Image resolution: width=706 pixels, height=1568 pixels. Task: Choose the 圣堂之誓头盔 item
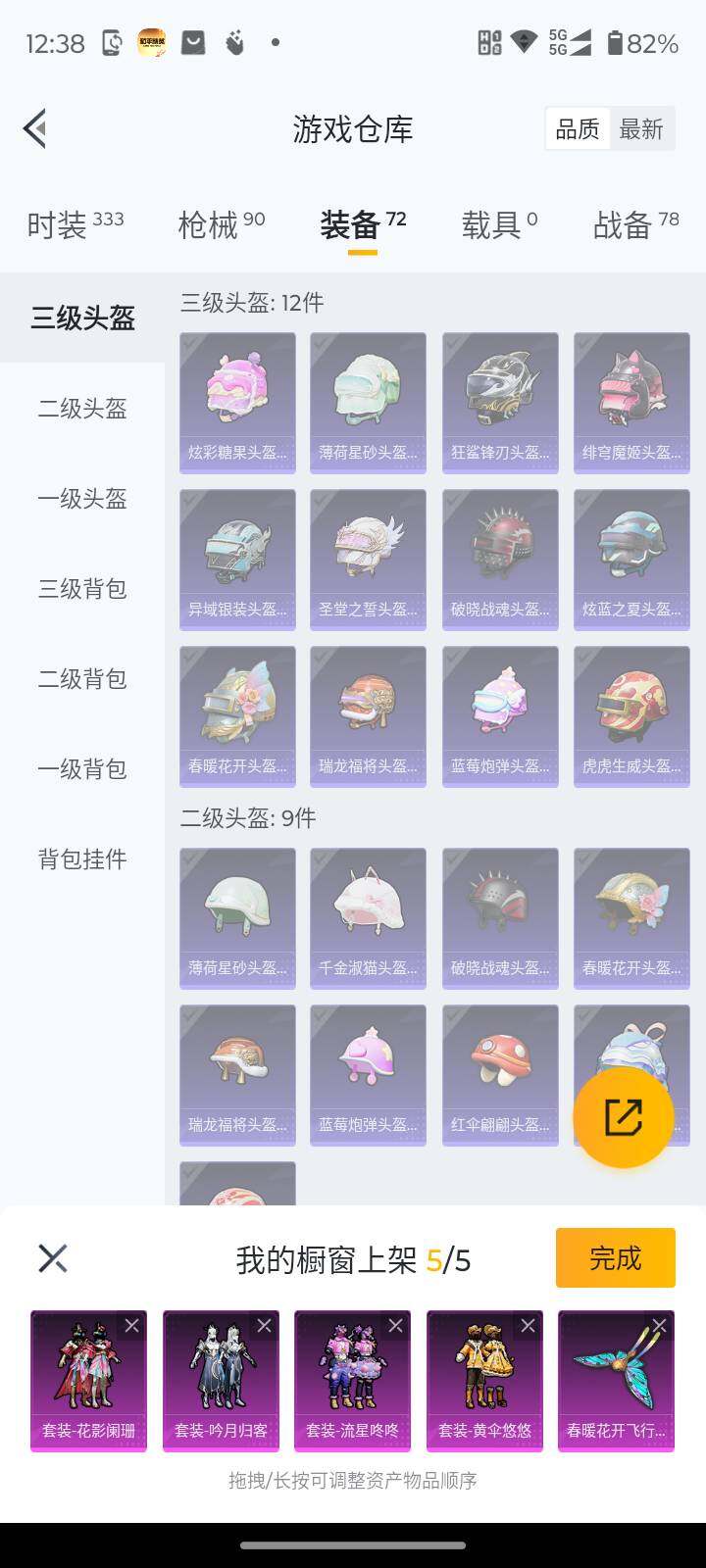(368, 559)
